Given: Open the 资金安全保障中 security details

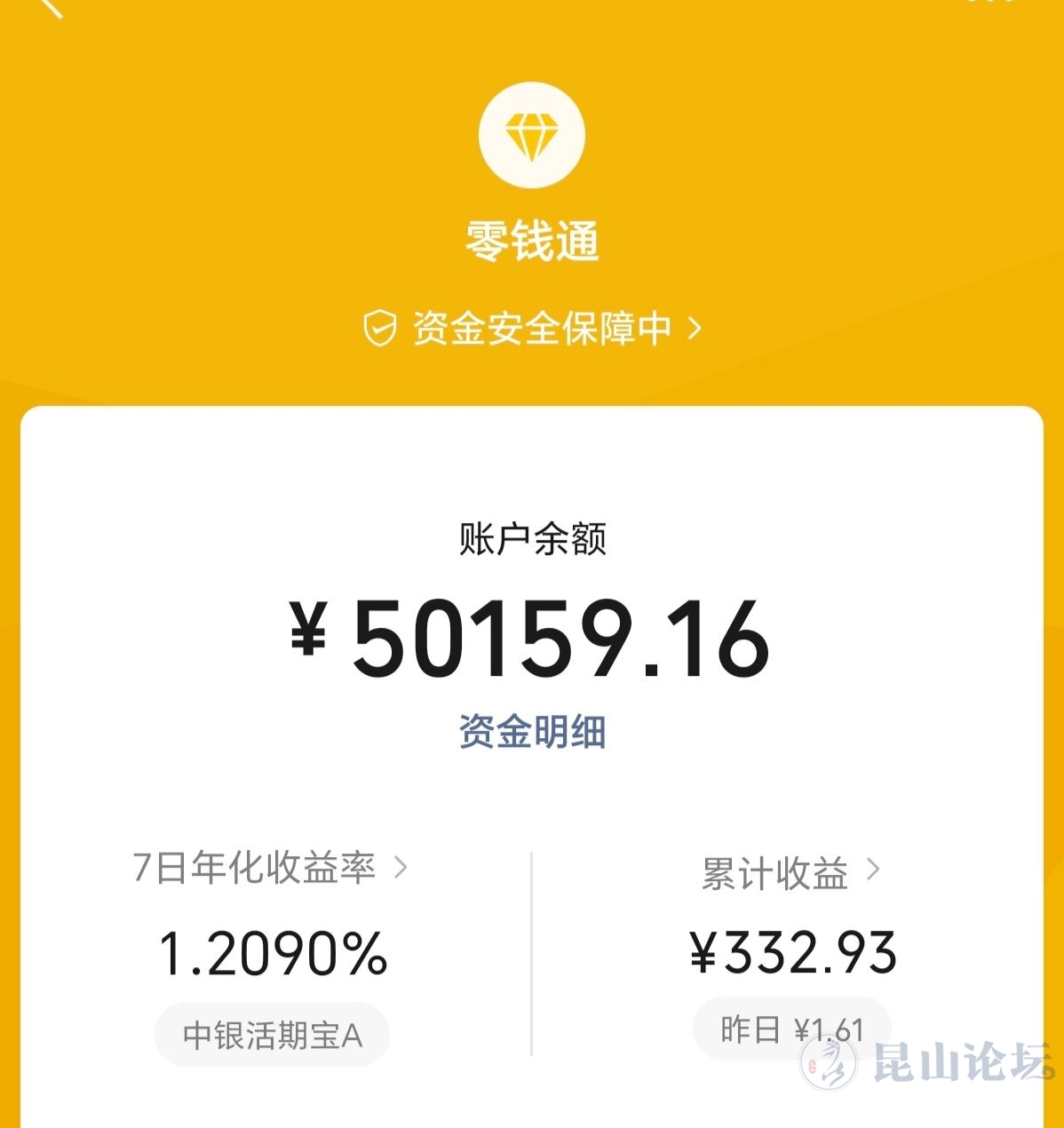Looking at the screenshot, I should point(533,329).
